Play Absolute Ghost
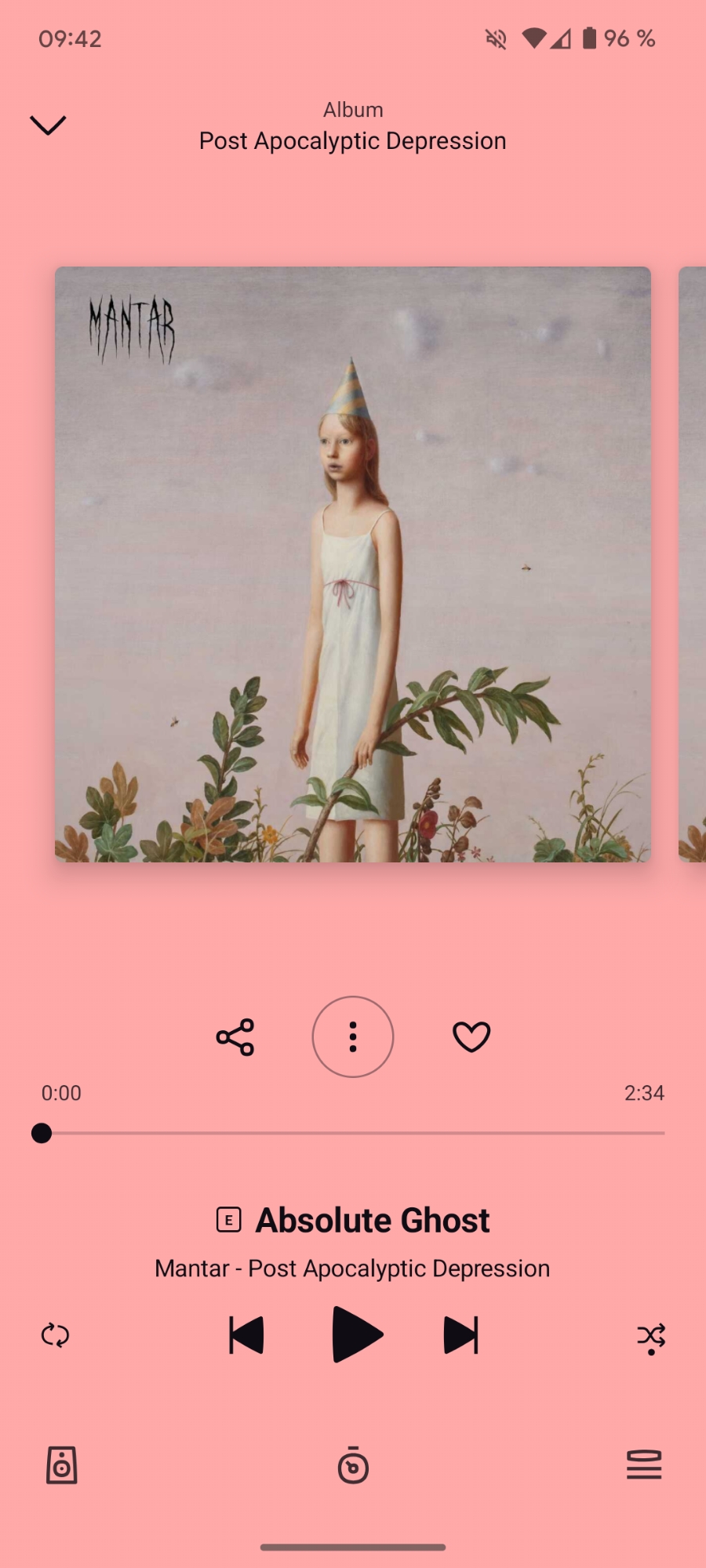706x1568 pixels. pos(356,1334)
